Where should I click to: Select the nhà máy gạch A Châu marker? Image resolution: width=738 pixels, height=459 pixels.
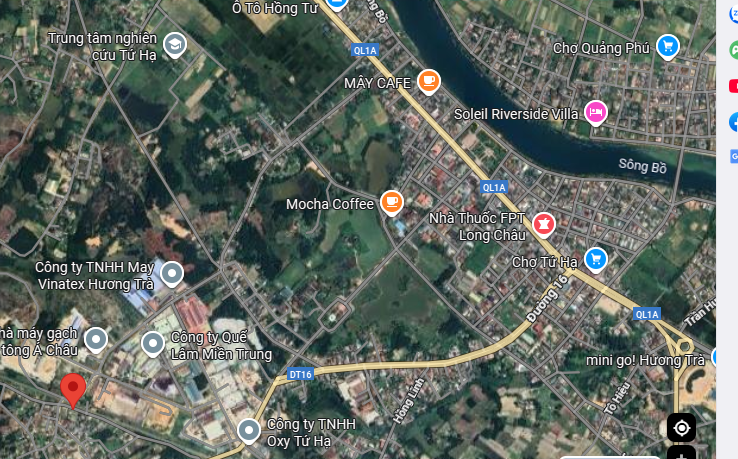(x=96, y=341)
